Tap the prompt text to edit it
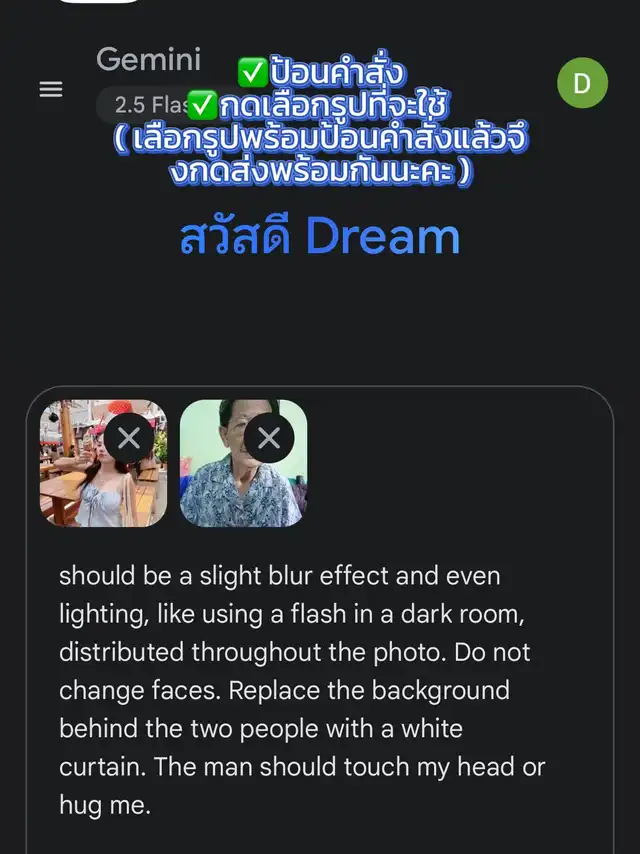The width and height of the screenshot is (640, 854). (x=302, y=690)
